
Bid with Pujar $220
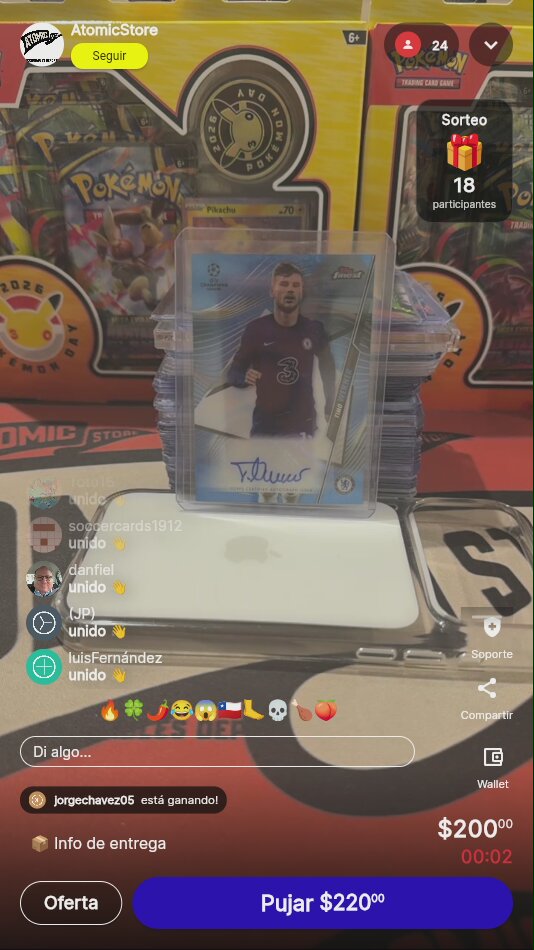[323, 903]
